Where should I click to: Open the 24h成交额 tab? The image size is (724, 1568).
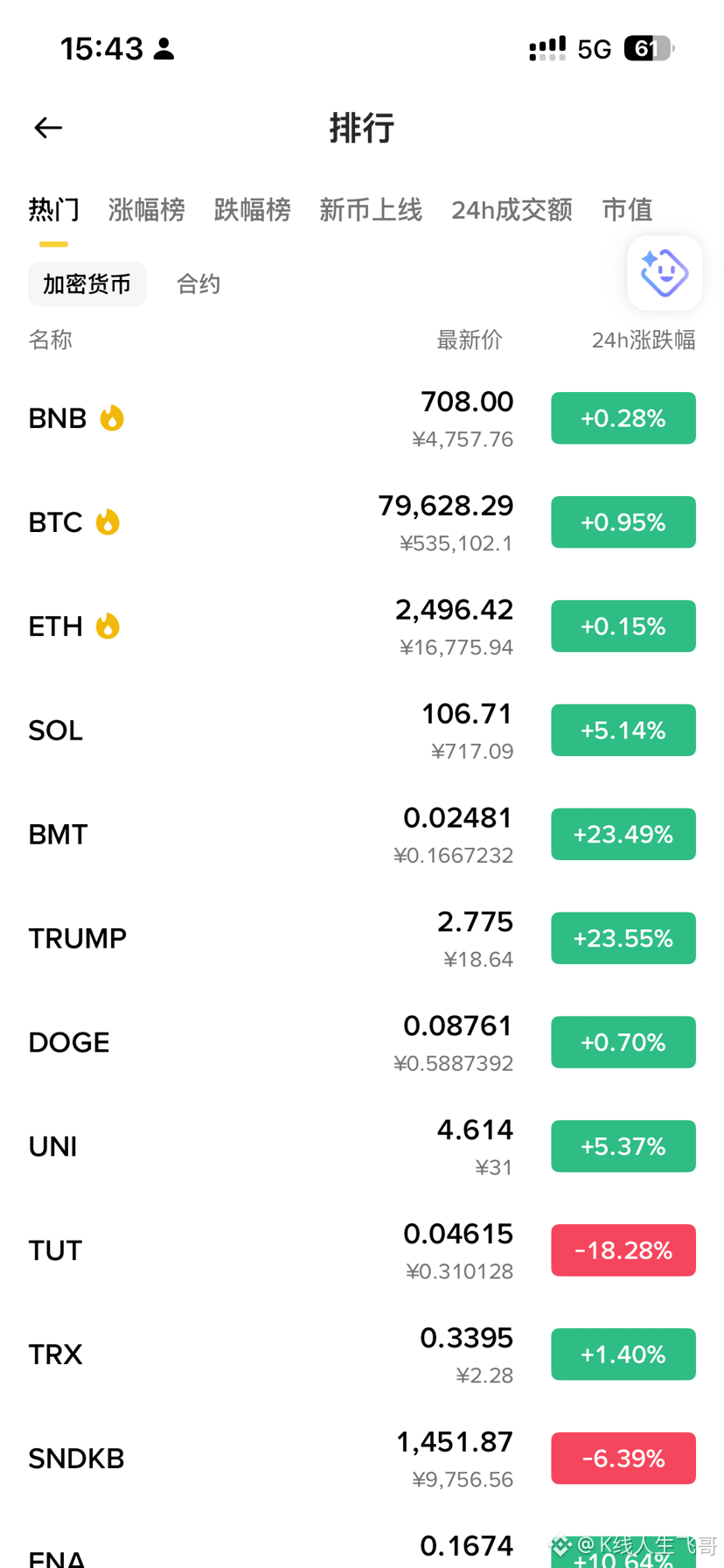[x=512, y=210]
